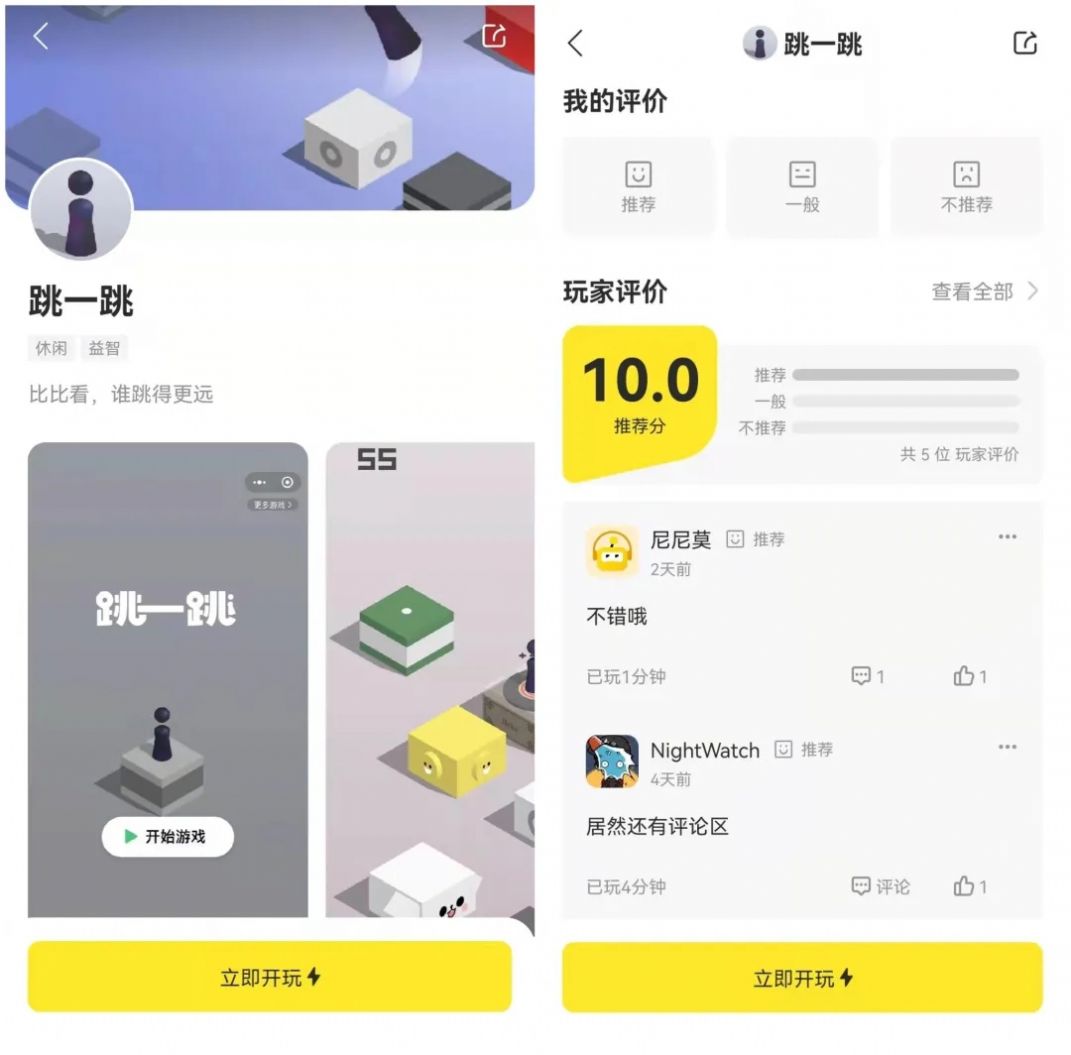Viewport: 1071px width, 1055px height.
Task: Go back using the arrow on the game banner
Action: (40, 37)
